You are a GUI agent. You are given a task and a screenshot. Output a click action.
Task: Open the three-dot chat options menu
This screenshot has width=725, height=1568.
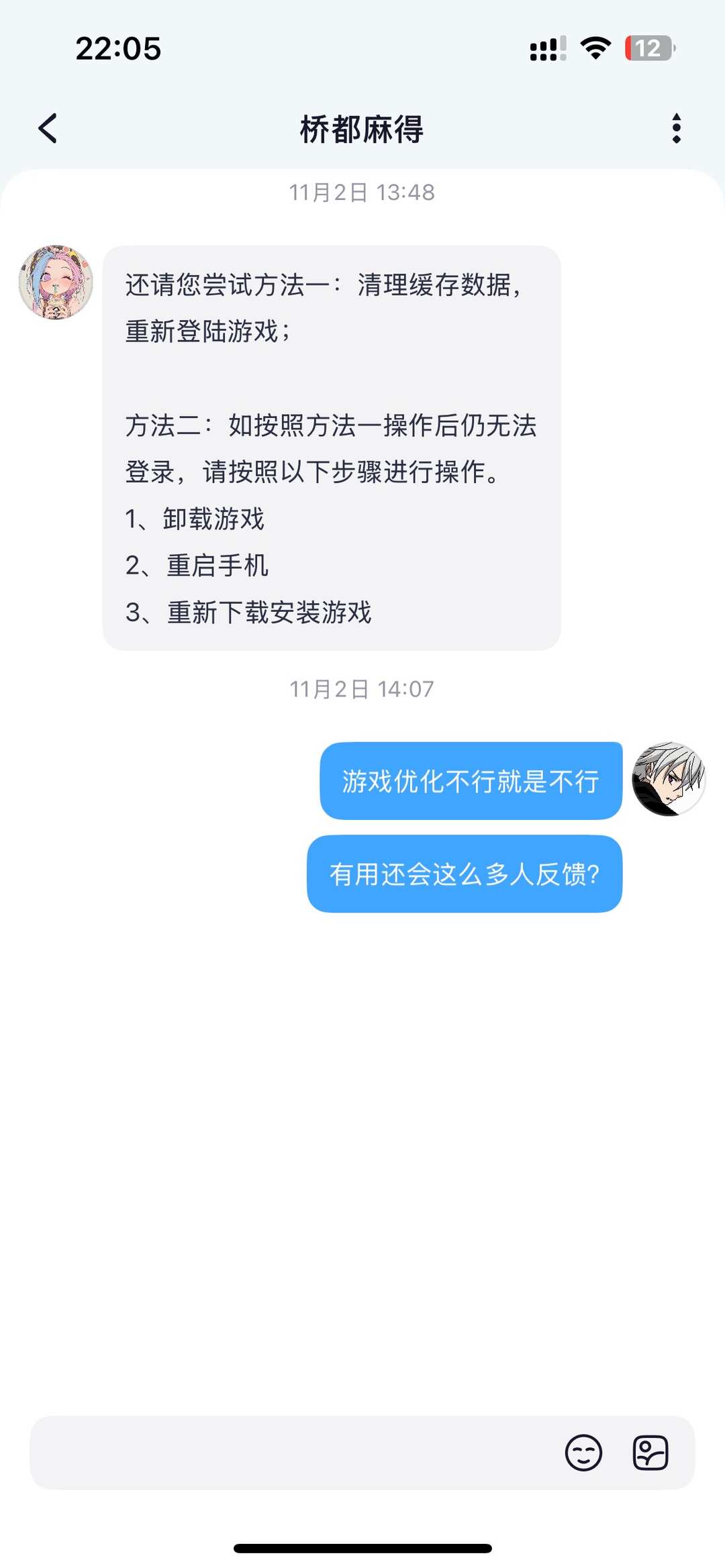(675, 129)
